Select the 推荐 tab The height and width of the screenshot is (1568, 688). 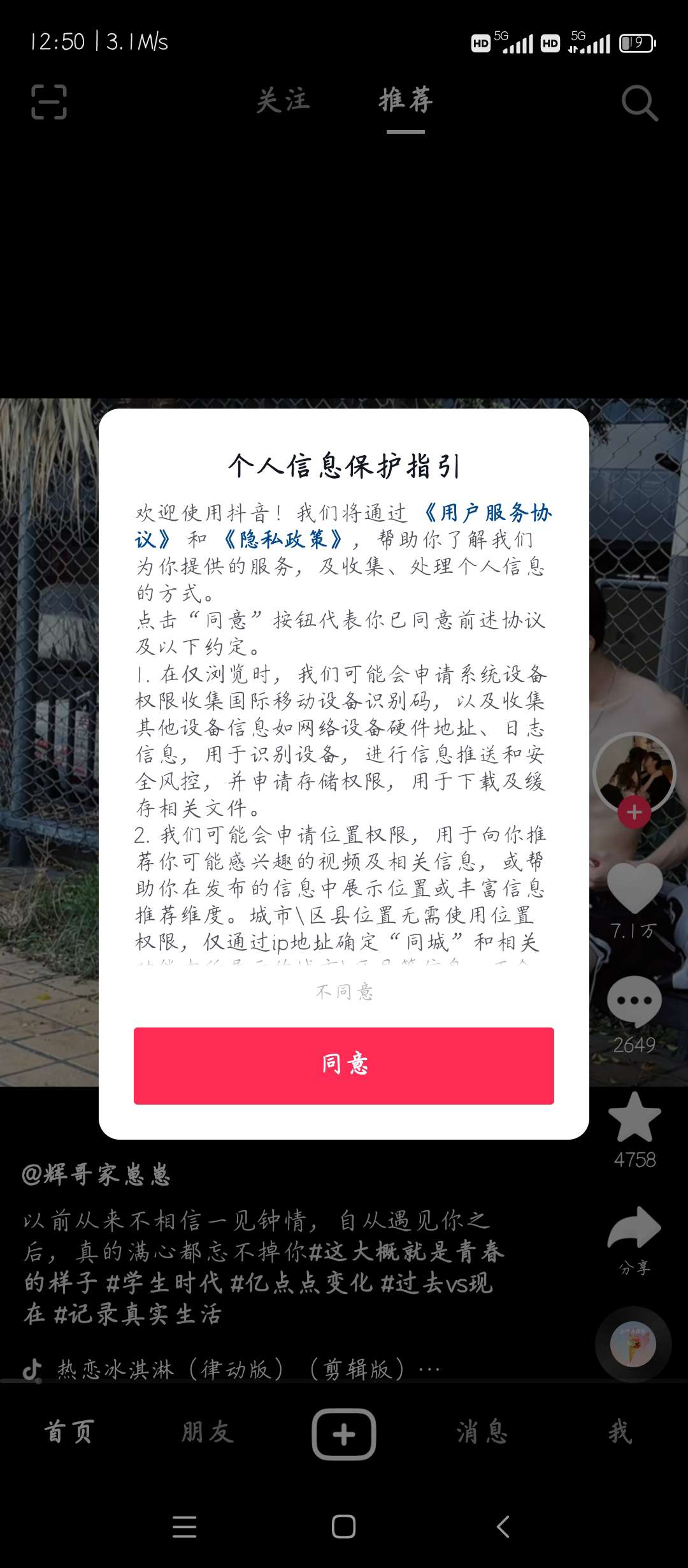406,101
